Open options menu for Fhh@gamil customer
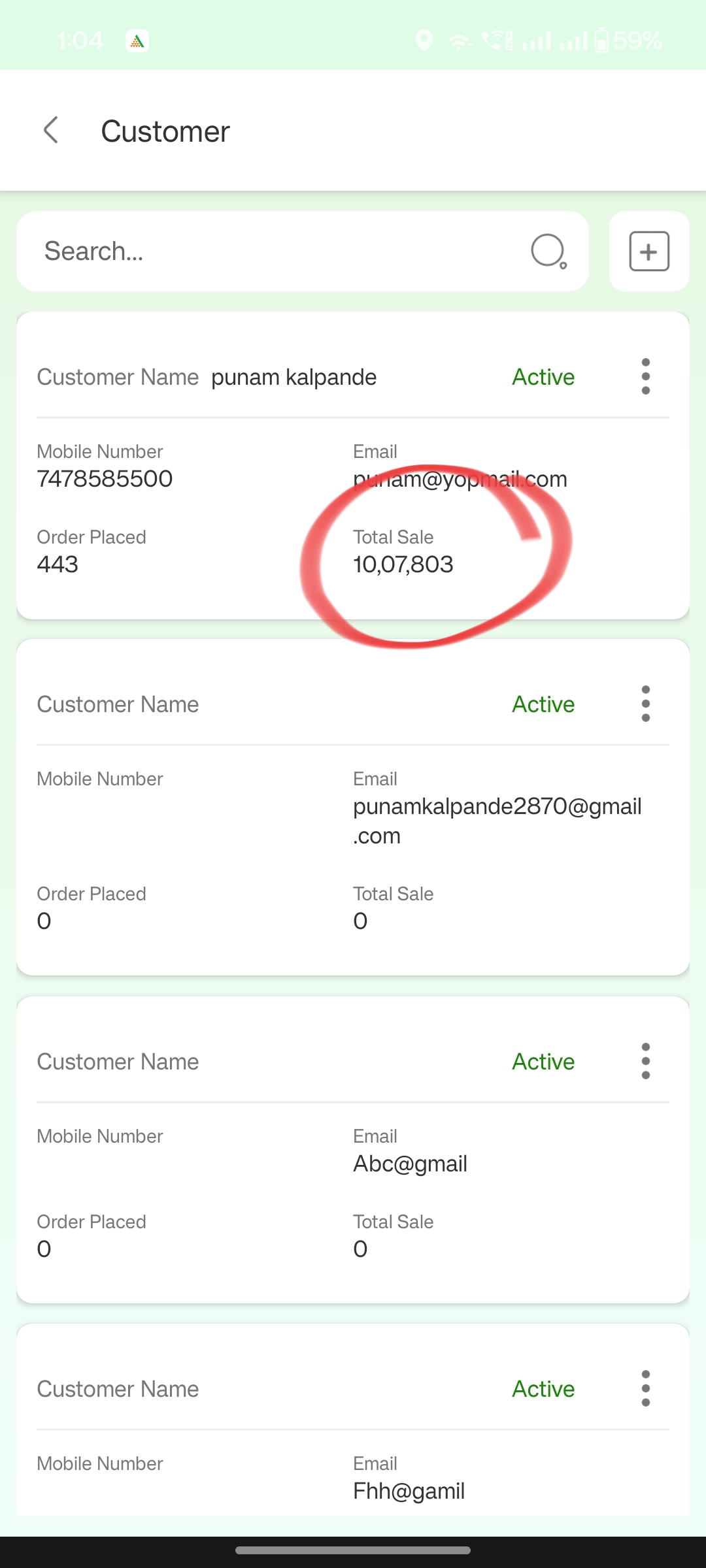This screenshot has height=1568, width=706. [x=646, y=1388]
